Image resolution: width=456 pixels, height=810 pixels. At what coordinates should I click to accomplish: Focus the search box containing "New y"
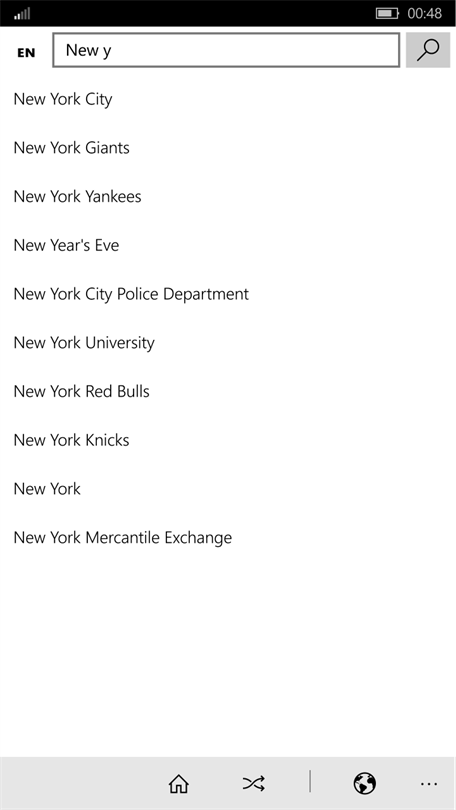(x=226, y=50)
